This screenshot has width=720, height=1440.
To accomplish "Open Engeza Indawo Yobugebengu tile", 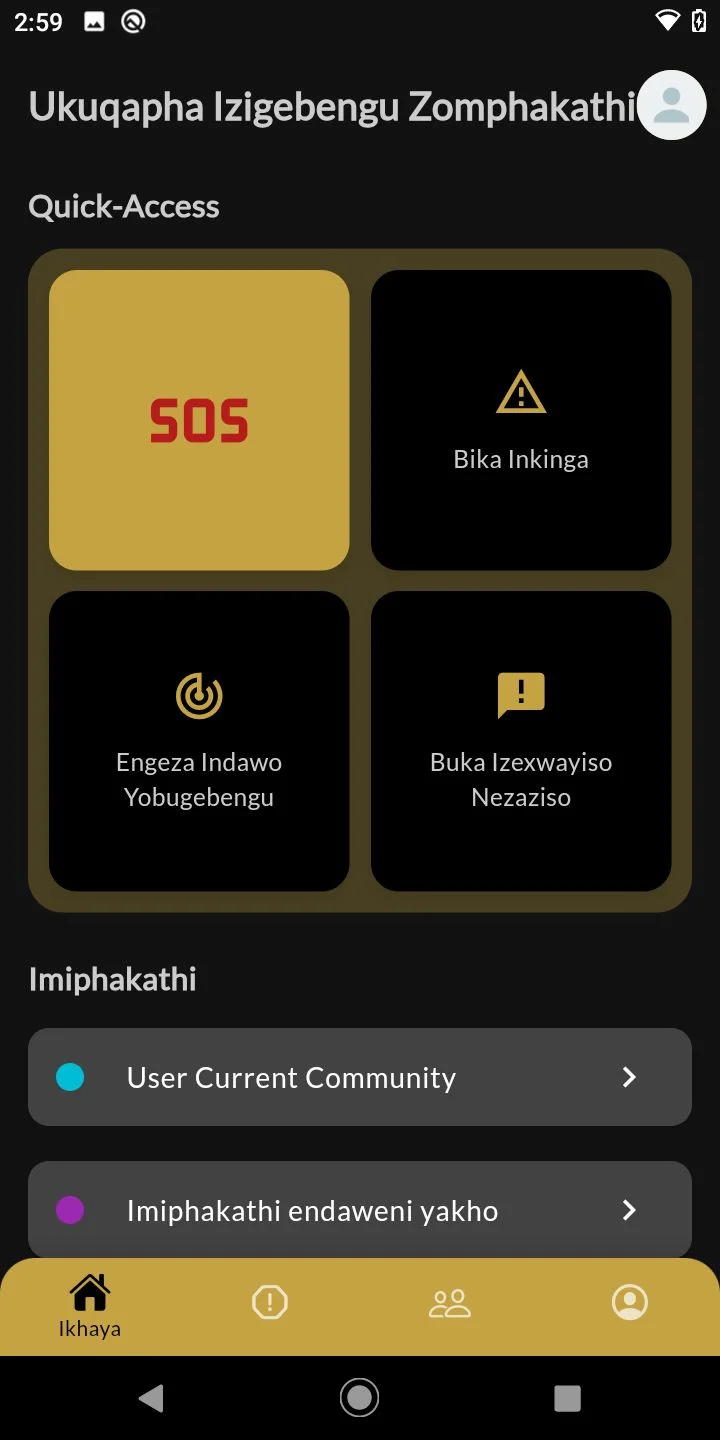I will 199,741.
